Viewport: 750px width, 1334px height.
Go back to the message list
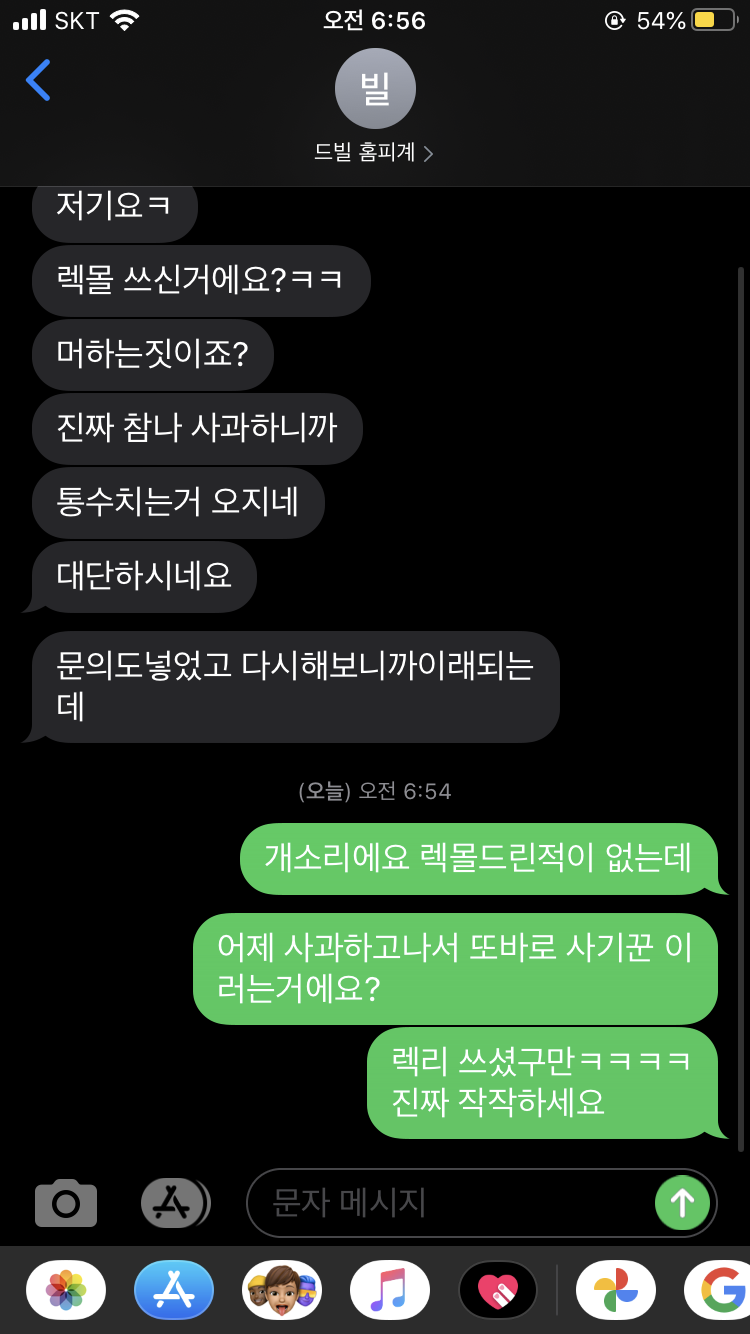38,81
